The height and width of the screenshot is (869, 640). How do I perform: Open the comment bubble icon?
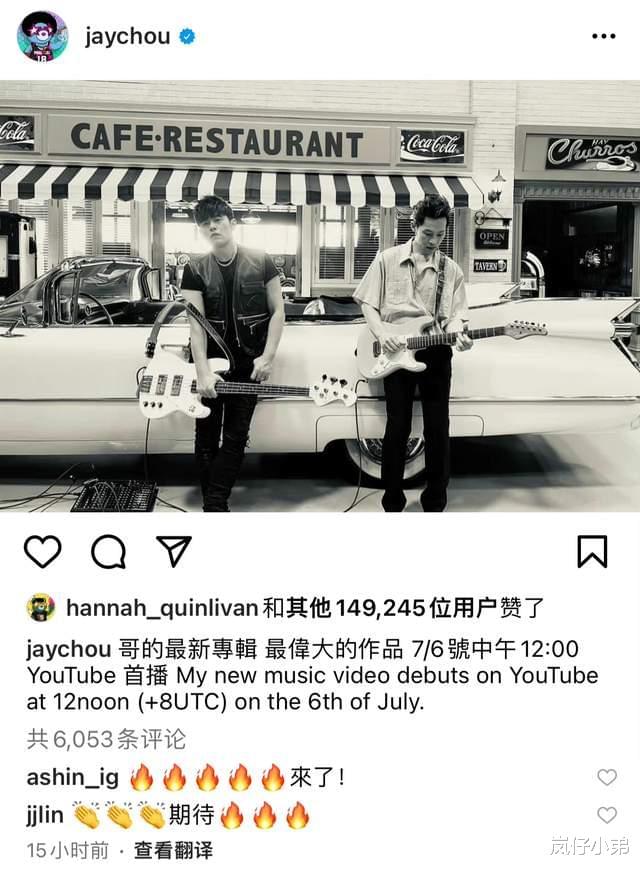click(x=108, y=551)
